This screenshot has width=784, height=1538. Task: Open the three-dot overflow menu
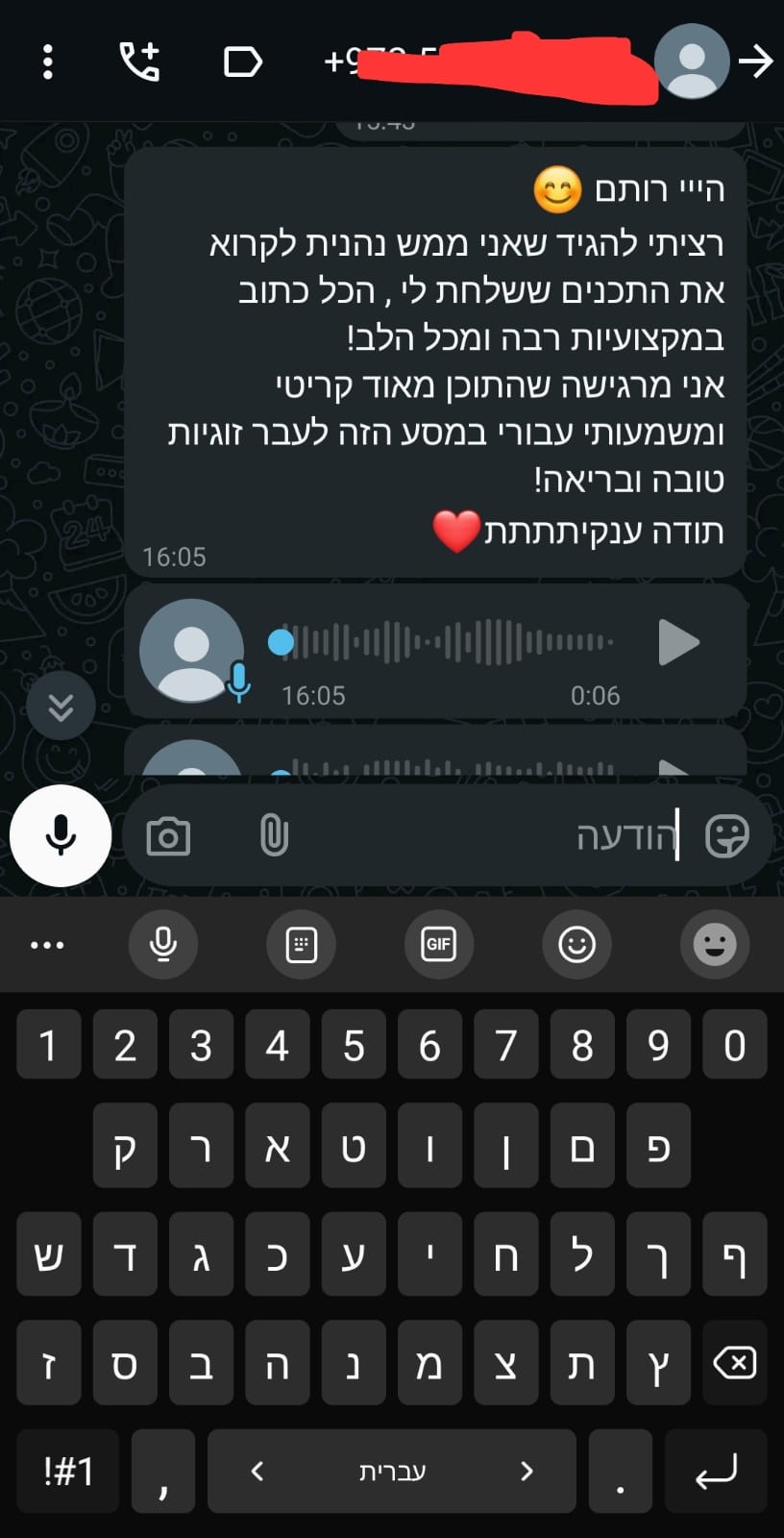[48, 62]
